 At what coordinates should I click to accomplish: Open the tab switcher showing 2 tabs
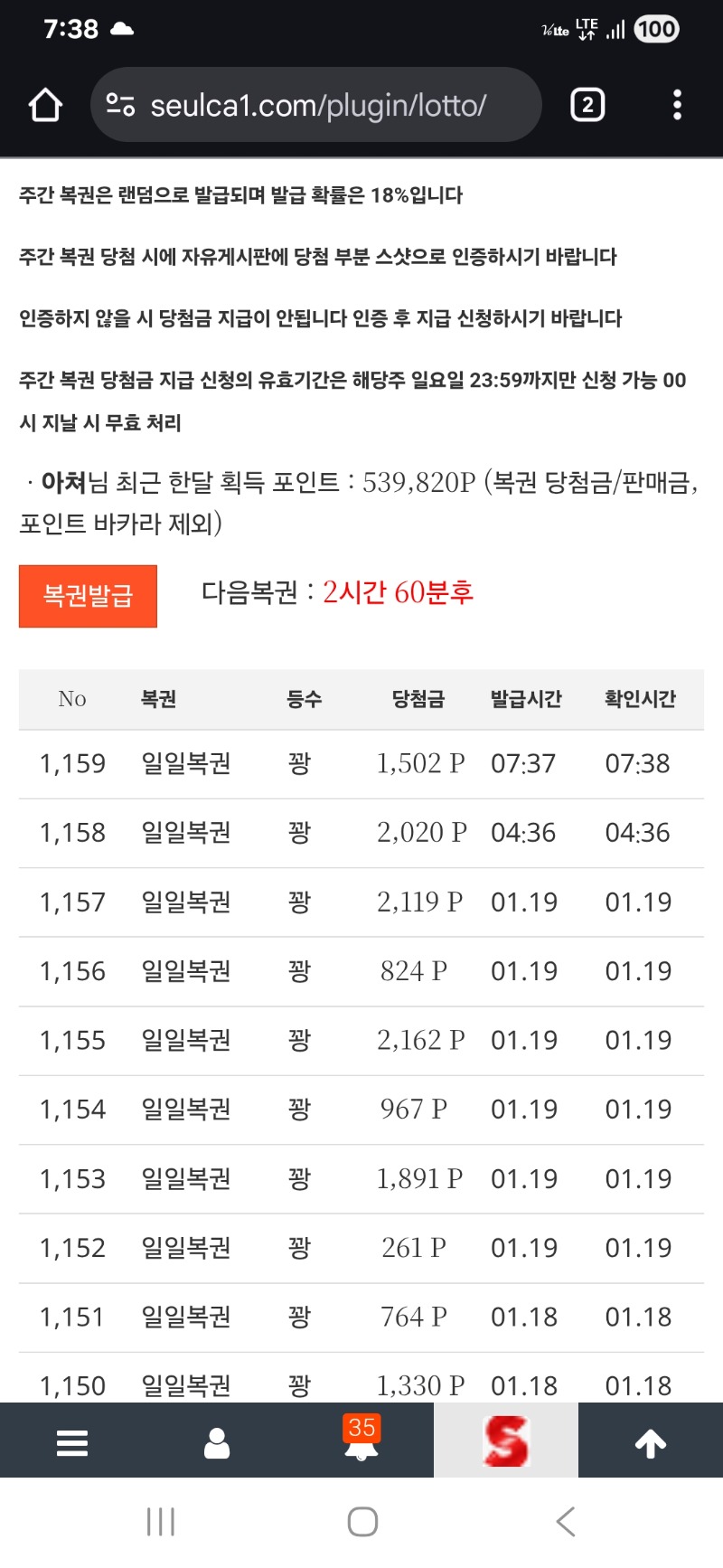587,106
